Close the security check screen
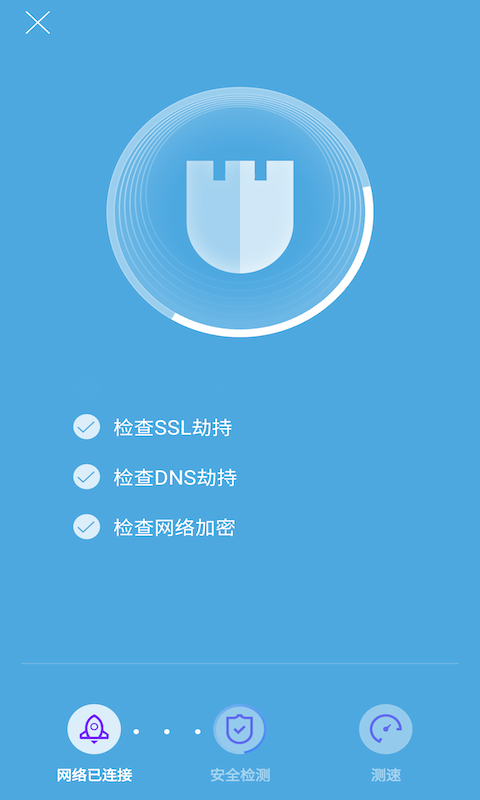 [x=38, y=23]
